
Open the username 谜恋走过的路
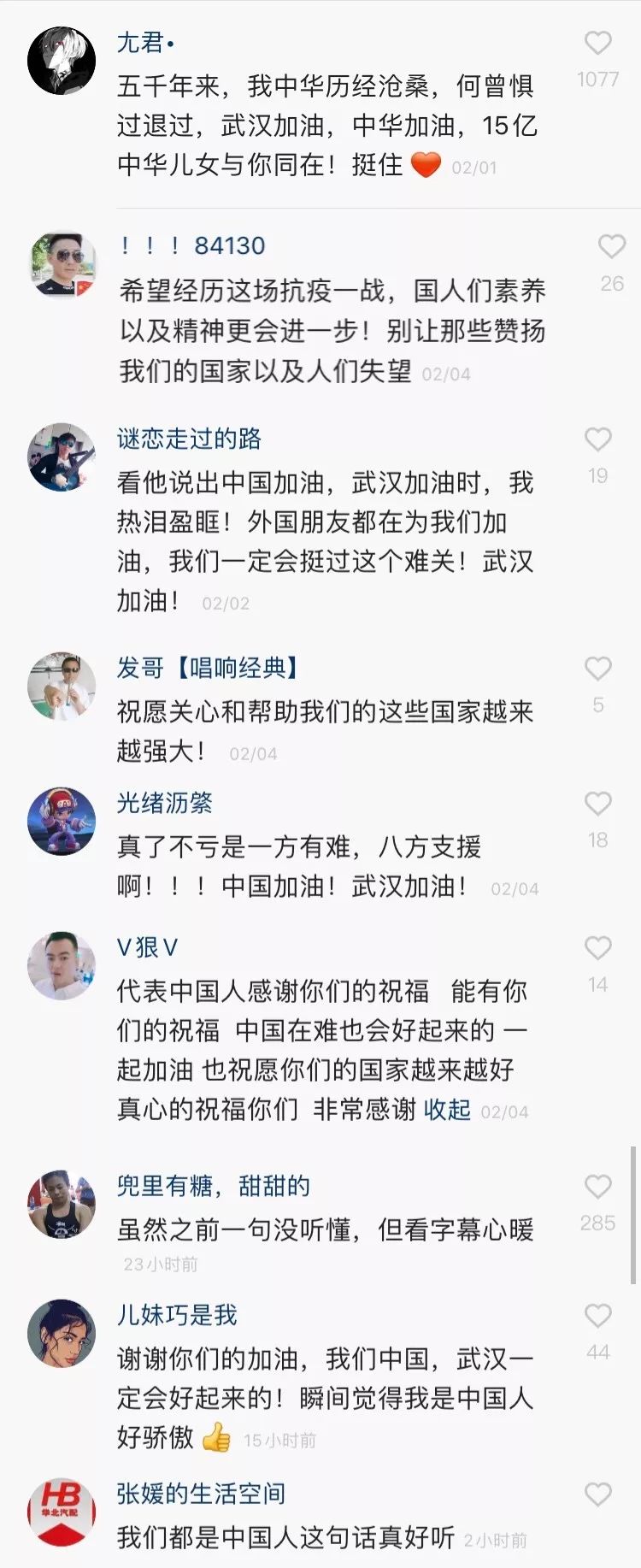pos(189,439)
